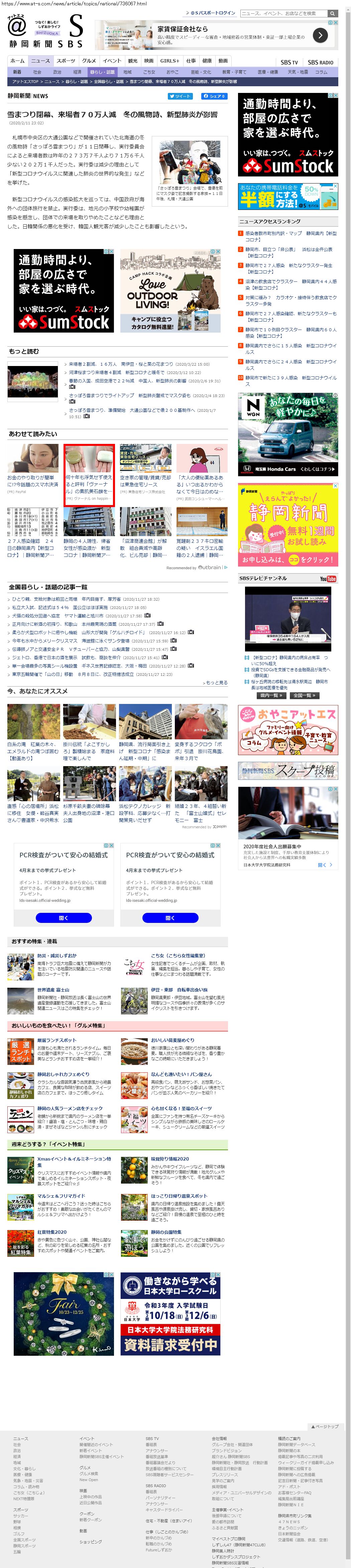
Task: Select the グルメ navigation tab
Action: click(x=89, y=61)
